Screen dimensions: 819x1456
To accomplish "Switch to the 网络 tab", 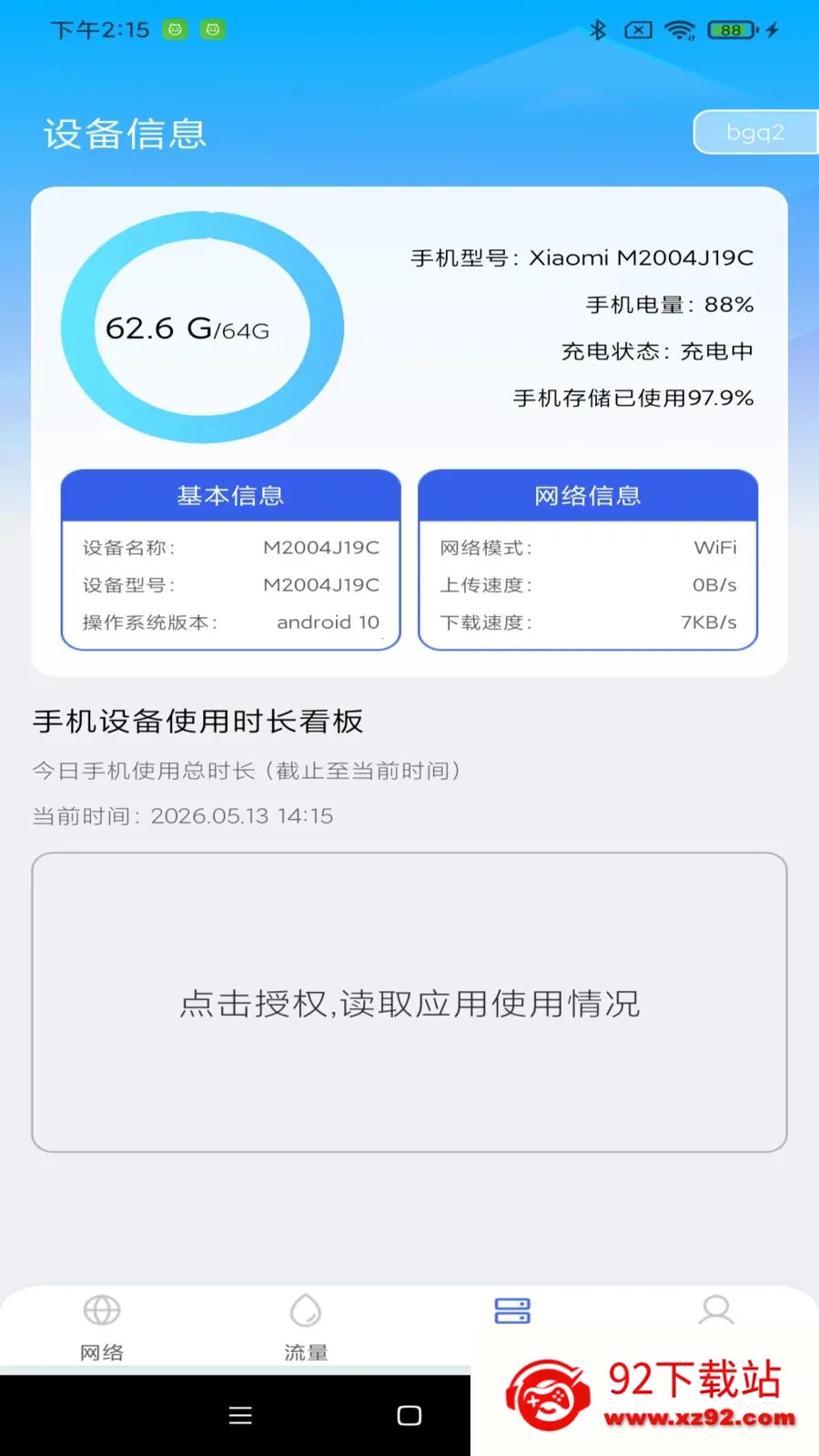I will 102,1328.
